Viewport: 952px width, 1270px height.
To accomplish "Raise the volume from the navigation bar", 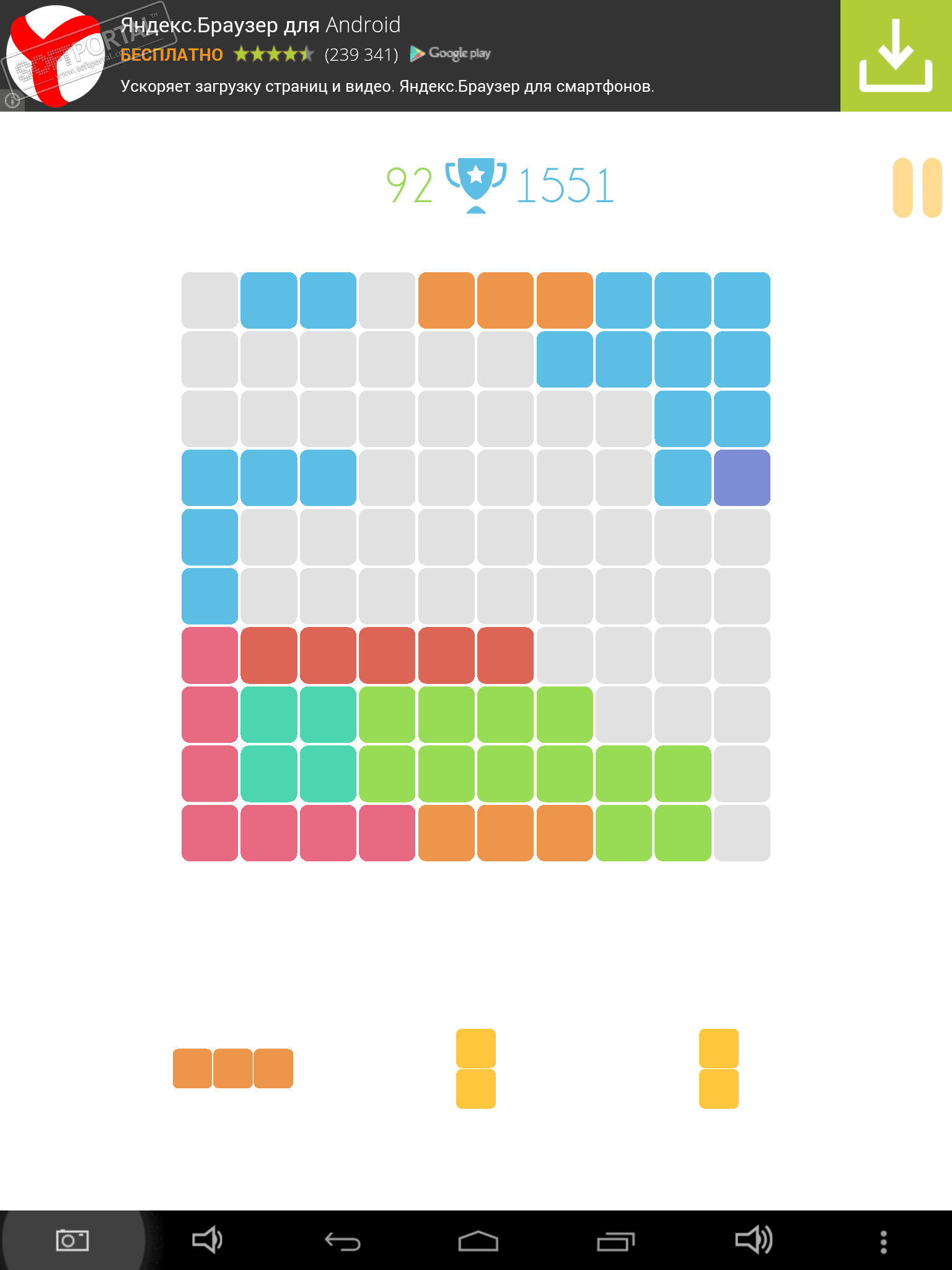I will click(x=753, y=1240).
